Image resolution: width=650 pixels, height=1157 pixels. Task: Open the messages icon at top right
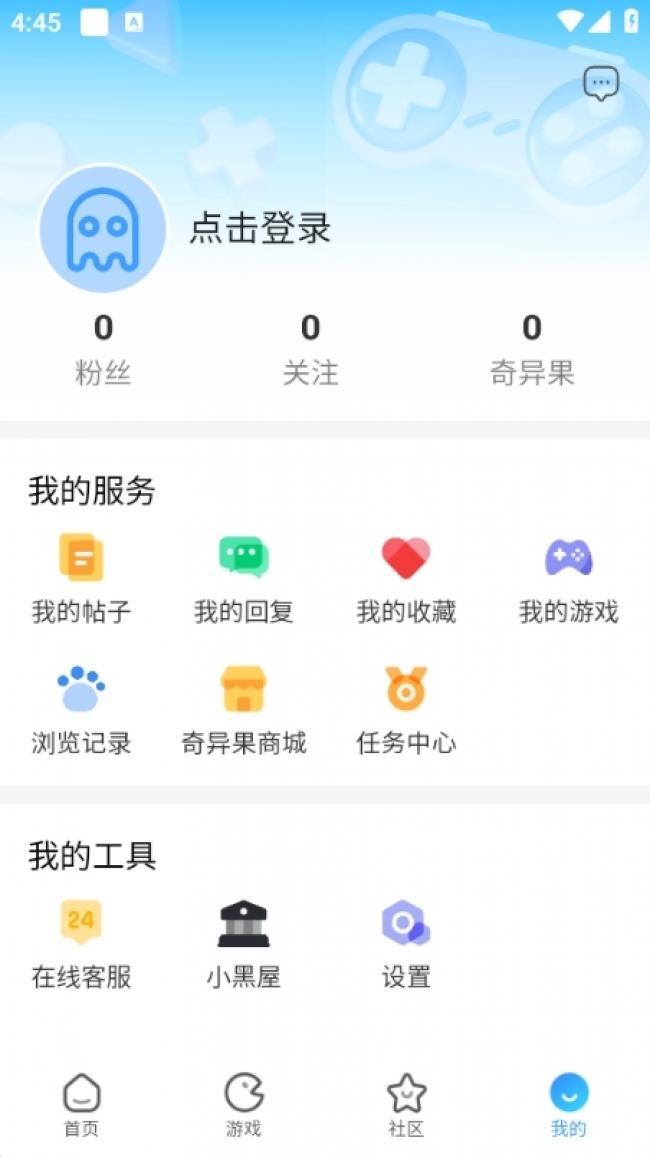coord(601,84)
